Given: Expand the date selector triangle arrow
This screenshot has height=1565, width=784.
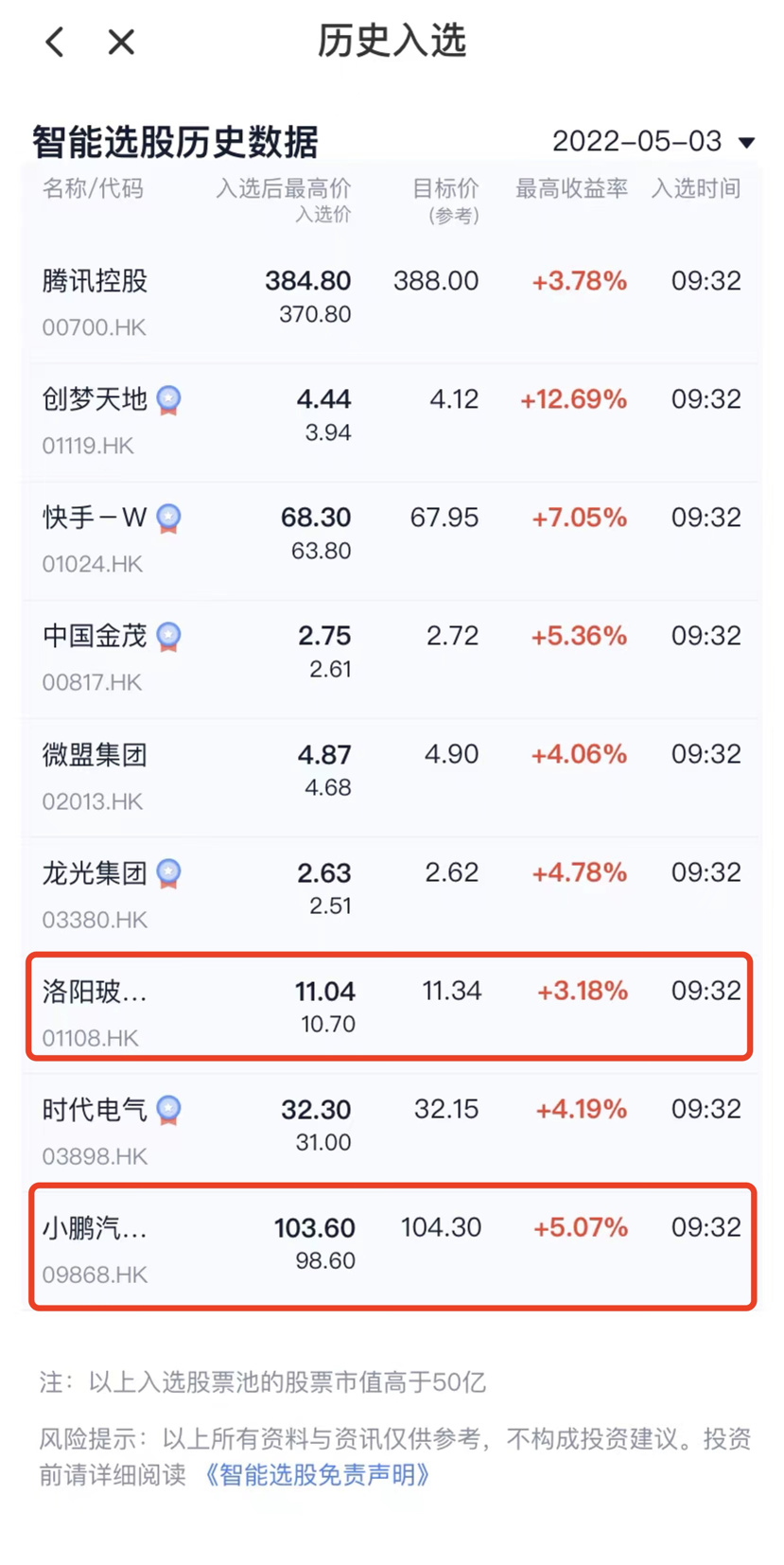Looking at the screenshot, I should (x=746, y=142).
